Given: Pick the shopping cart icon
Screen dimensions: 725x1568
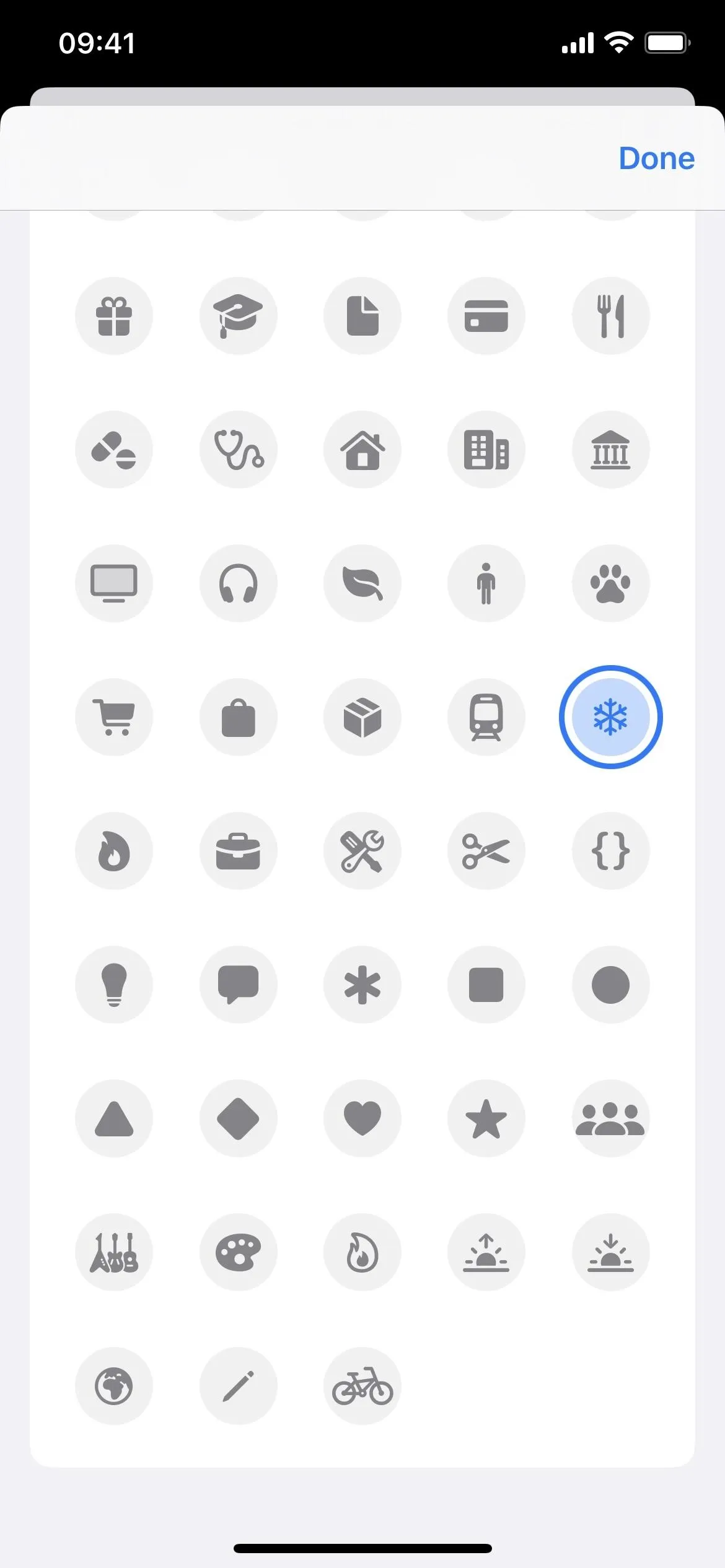Looking at the screenshot, I should (x=114, y=717).
